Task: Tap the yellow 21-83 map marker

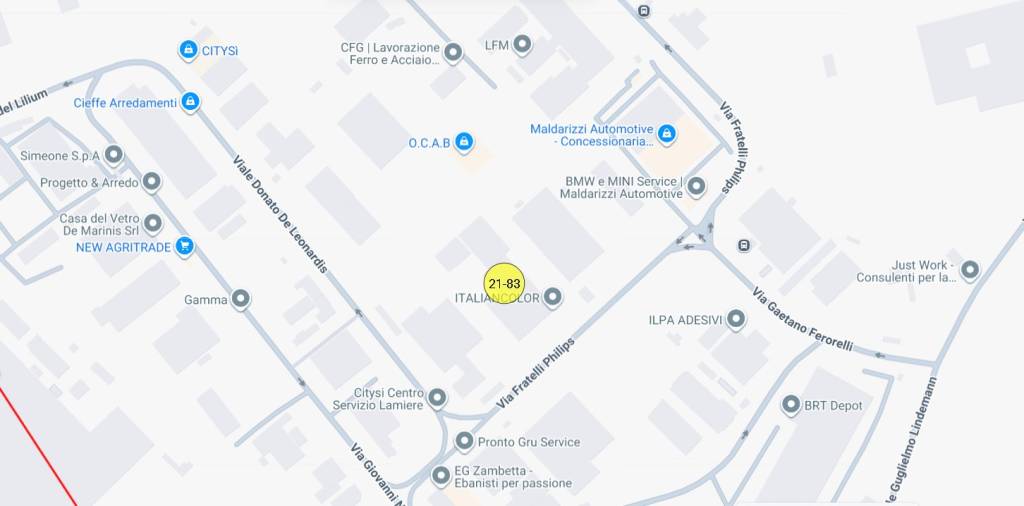Action: pyautogui.click(x=504, y=283)
